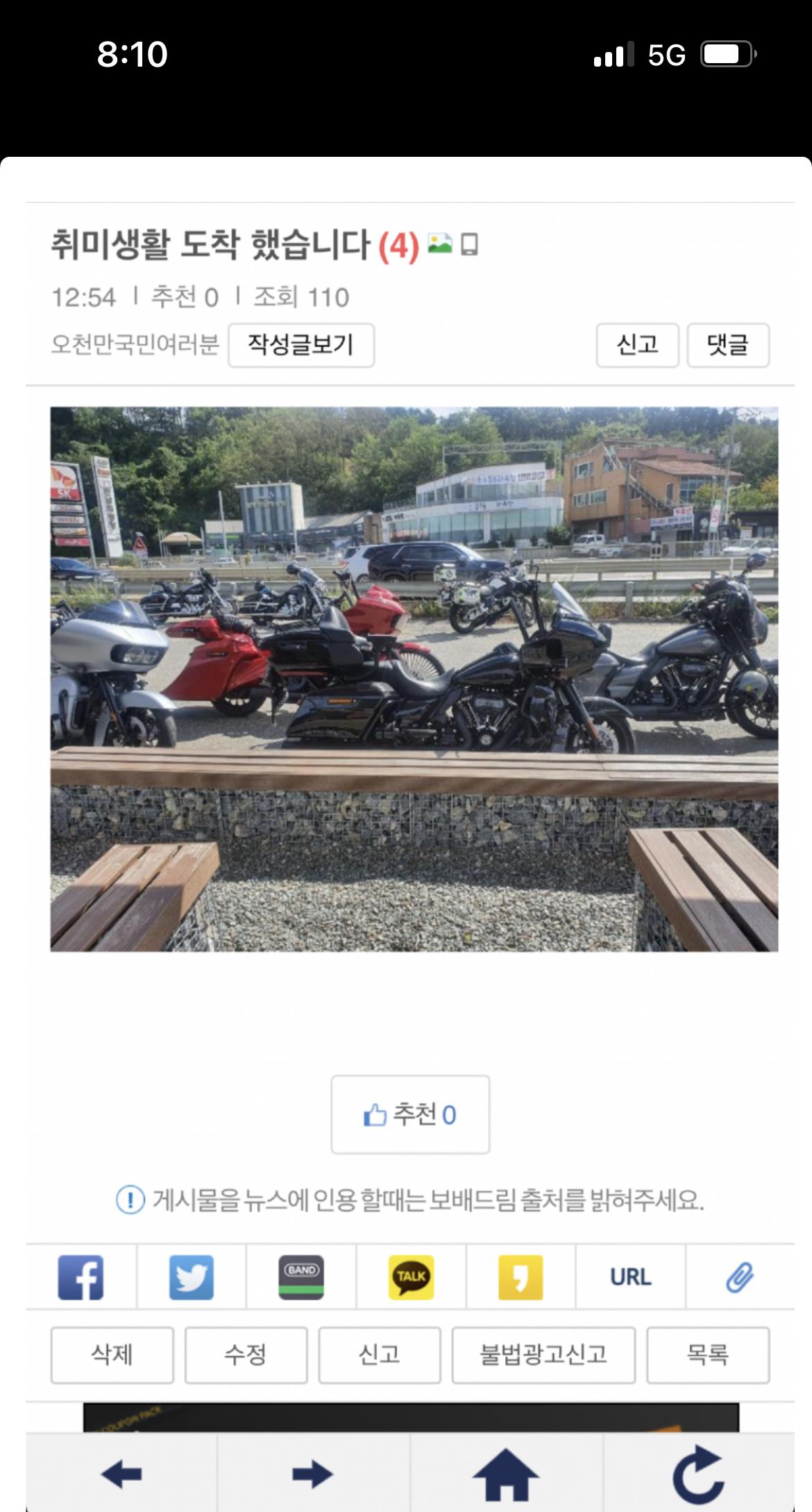Click the paperclip attachment icon
The image size is (812, 1512).
[741, 1277]
